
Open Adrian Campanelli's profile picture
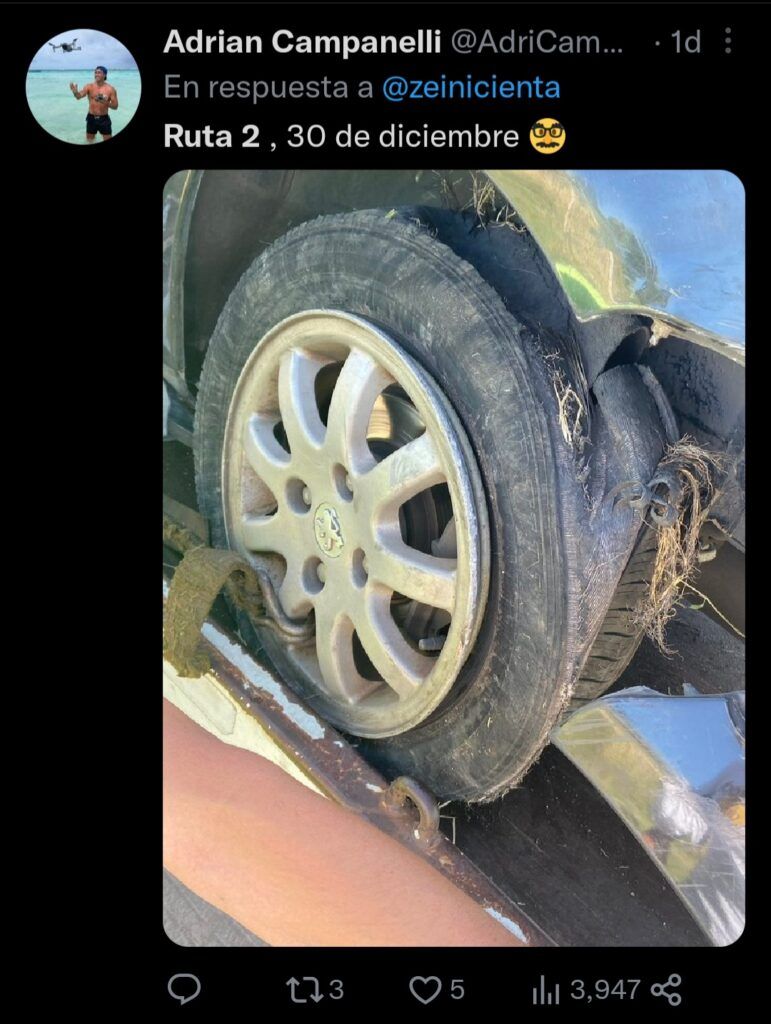click(83, 86)
